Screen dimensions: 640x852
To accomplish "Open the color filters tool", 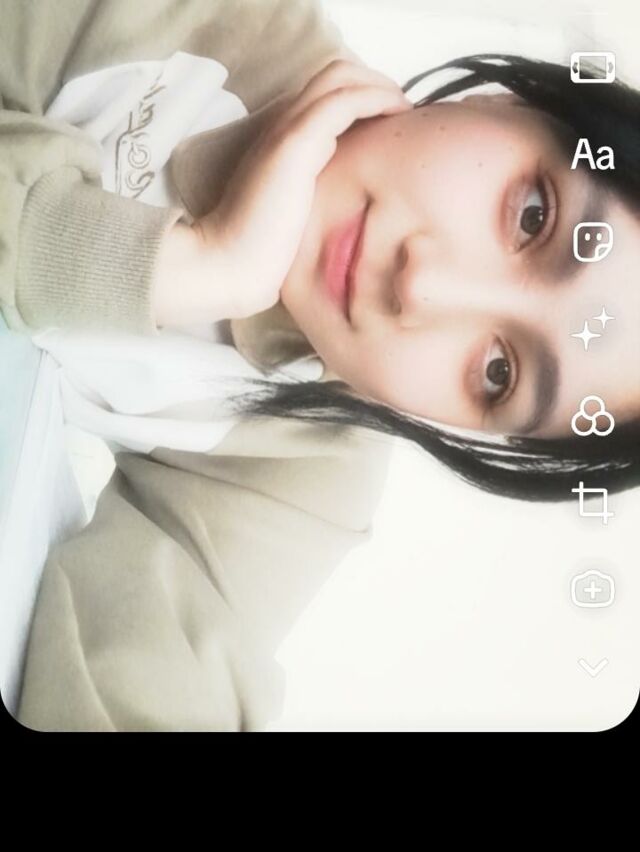I will coord(593,416).
